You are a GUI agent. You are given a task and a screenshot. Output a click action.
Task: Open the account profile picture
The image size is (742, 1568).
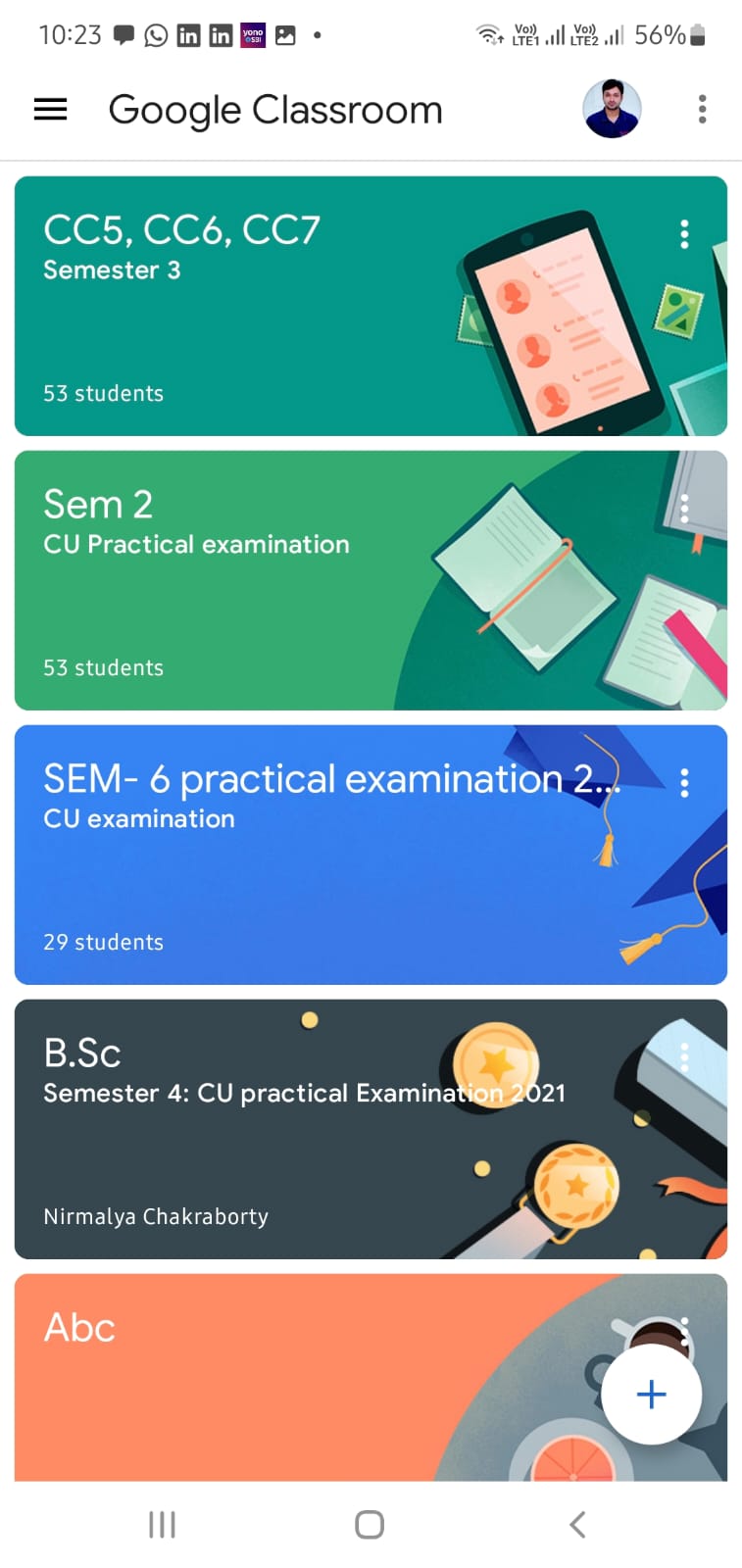click(612, 109)
